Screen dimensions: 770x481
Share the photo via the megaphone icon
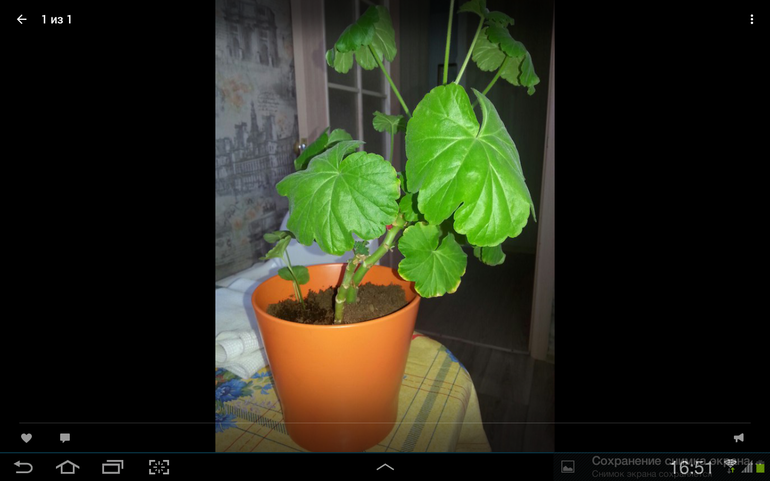pyautogui.click(x=738, y=438)
